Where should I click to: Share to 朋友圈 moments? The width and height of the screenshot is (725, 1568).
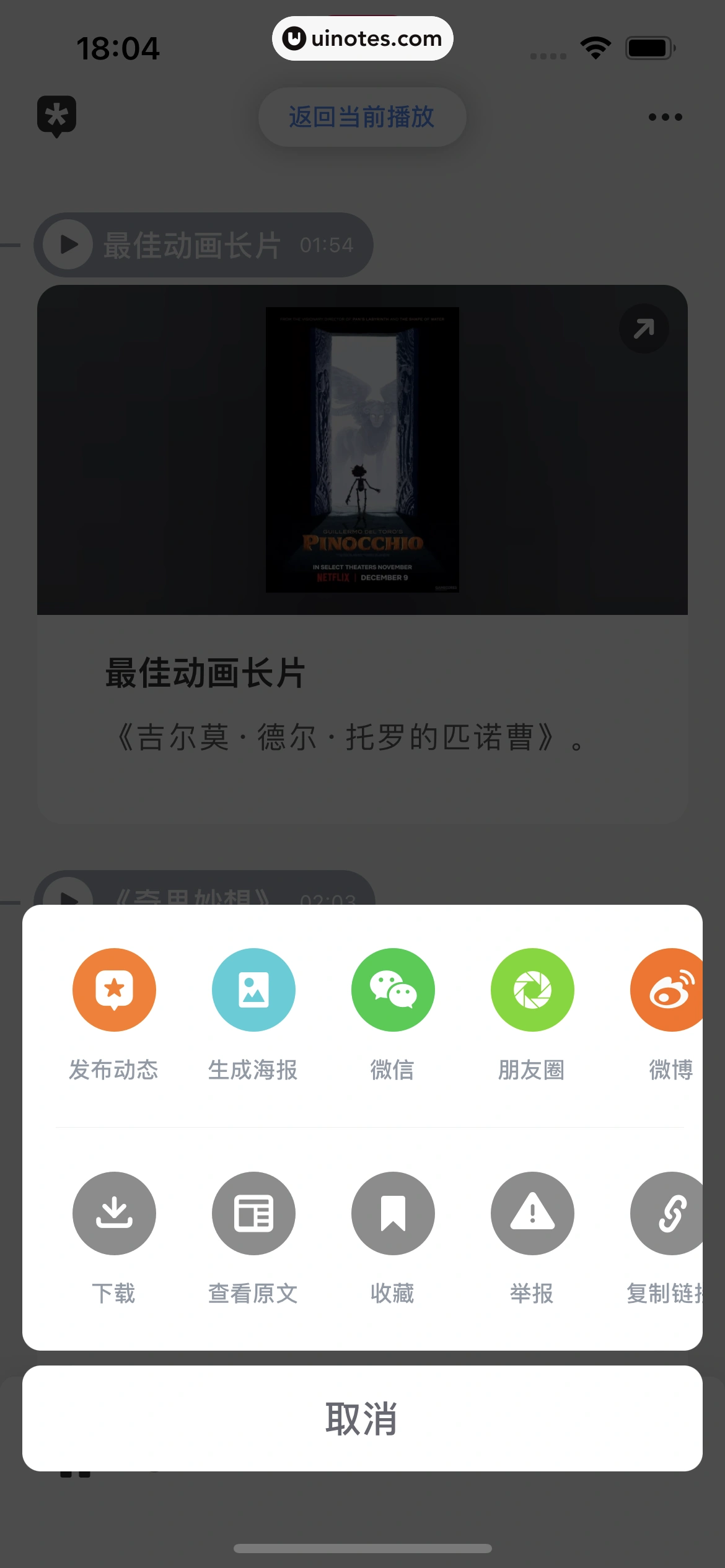pos(532,990)
